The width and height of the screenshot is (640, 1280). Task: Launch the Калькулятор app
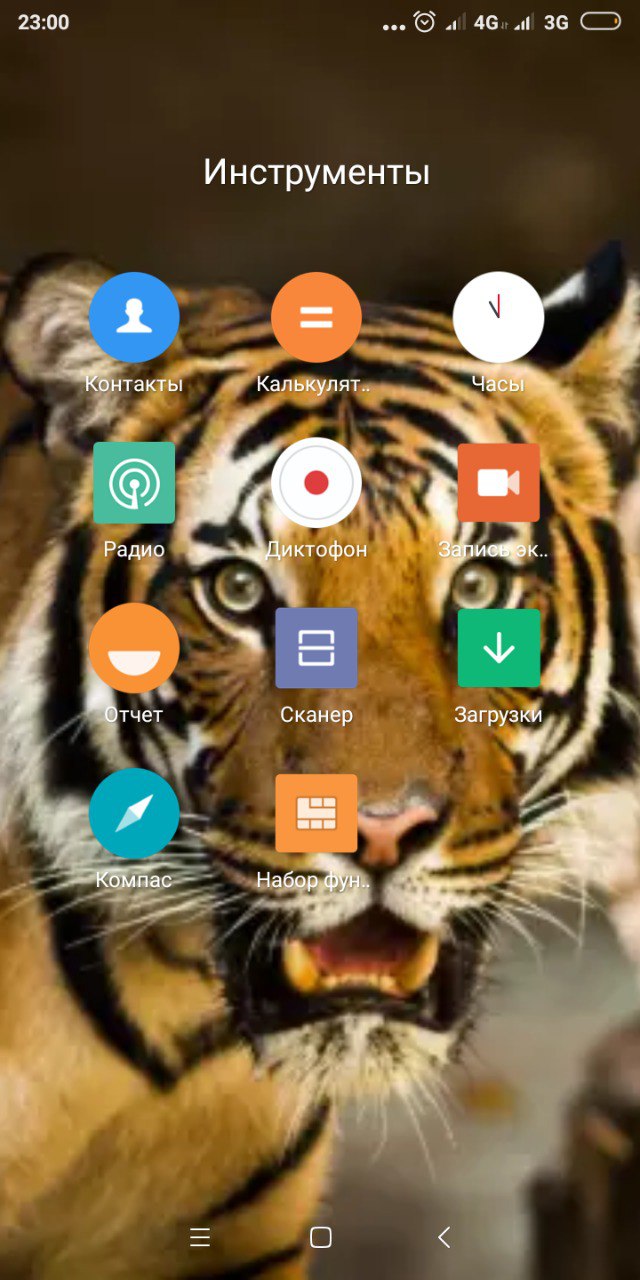[316, 318]
